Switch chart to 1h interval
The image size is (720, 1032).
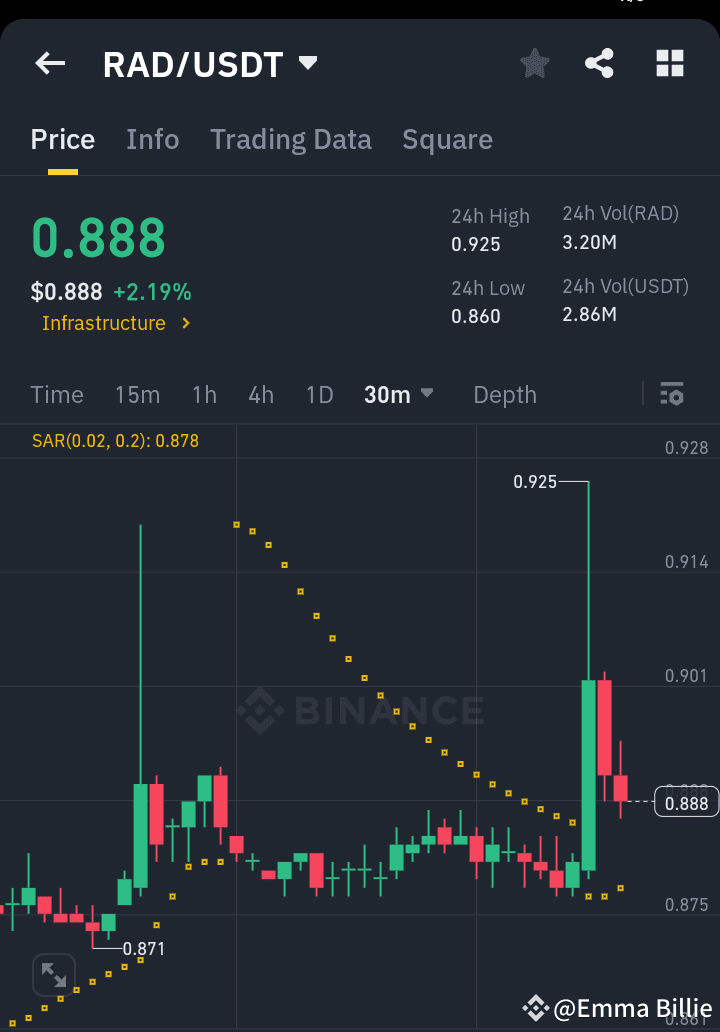point(204,394)
